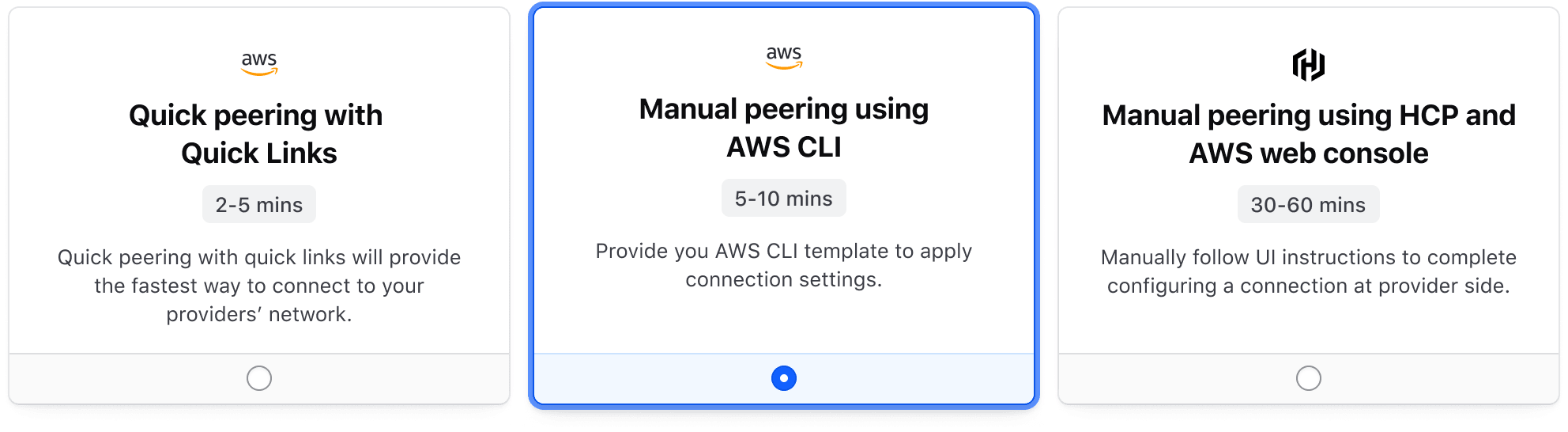Image resolution: width=1568 pixels, height=432 pixels.
Task: Pick Manual peering using HCP and AWS web console
Action: [1308, 378]
